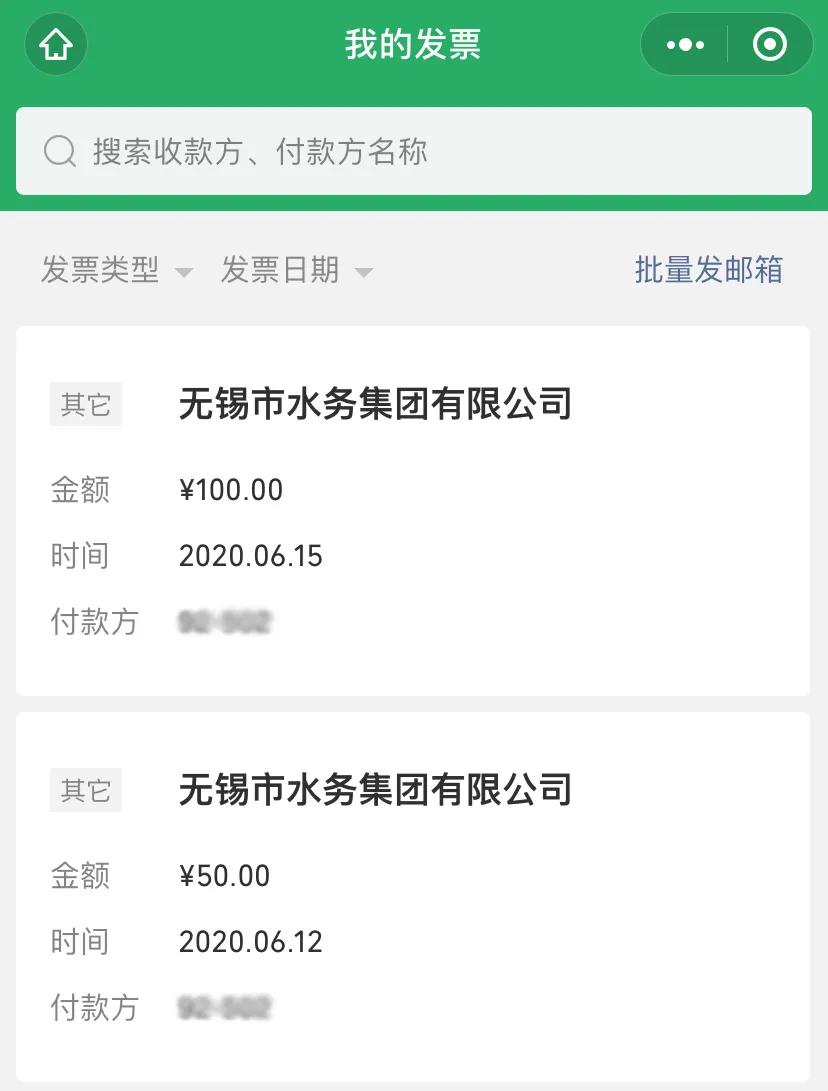Tap the 时间 date 2020.06.15 on the first invoice
Image resolution: width=828 pixels, height=1091 pixels.
(250, 556)
